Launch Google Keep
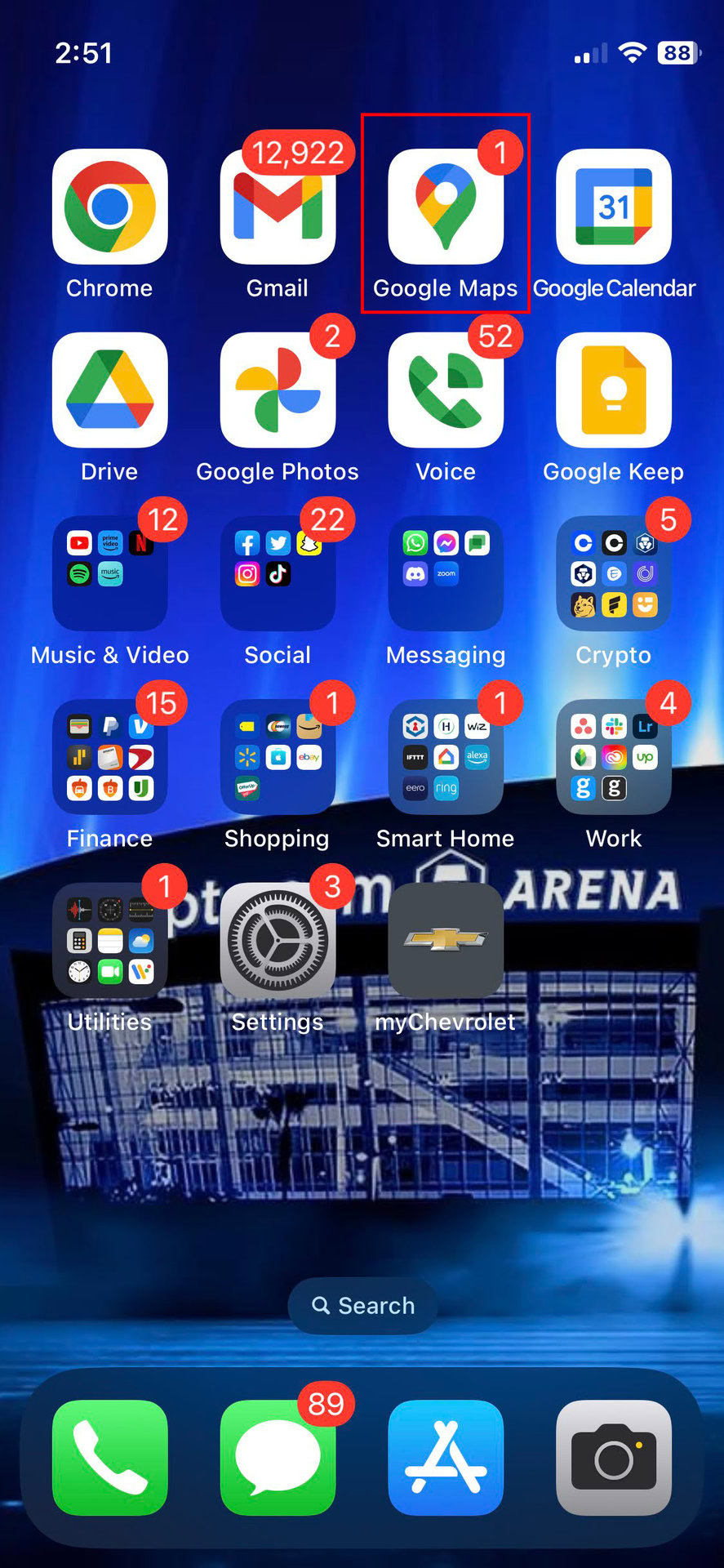Image resolution: width=724 pixels, height=1568 pixels. pos(614,390)
